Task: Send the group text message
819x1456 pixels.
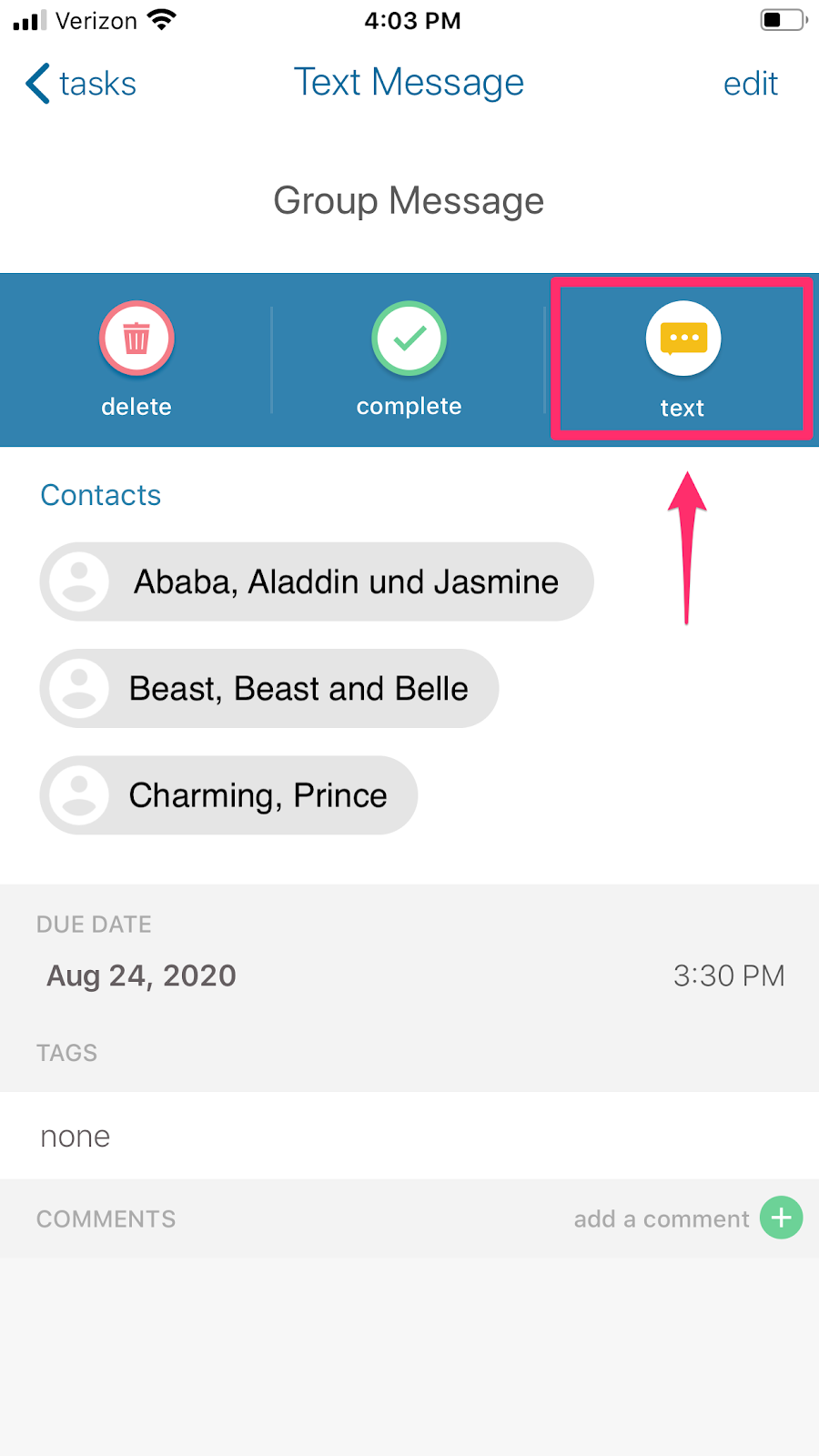Action: (x=682, y=339)
